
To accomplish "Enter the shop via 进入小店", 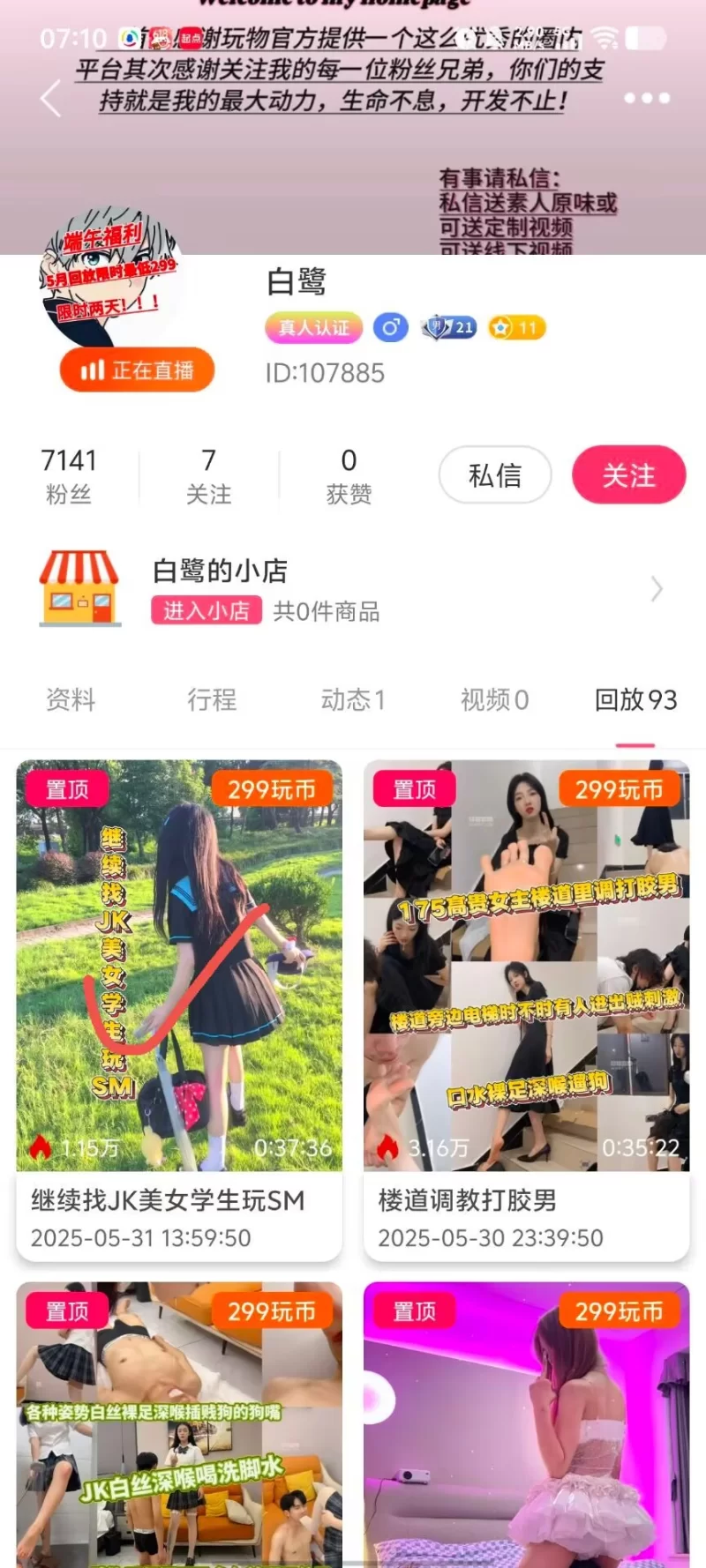I will point(207,610).
